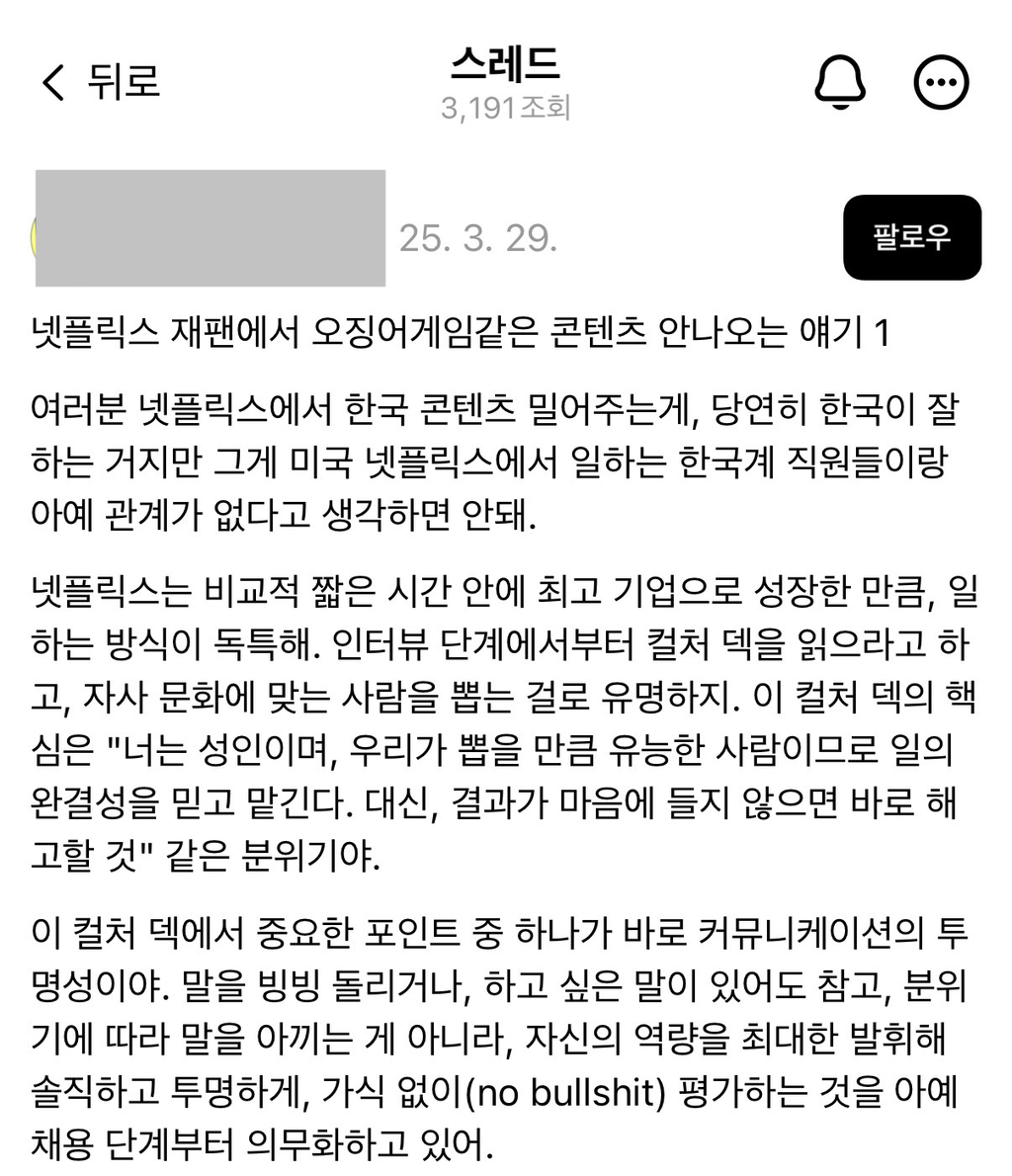Go back using the 뒤로 button
This screenshot has width=1012, height=1176.
click(100, 81)
